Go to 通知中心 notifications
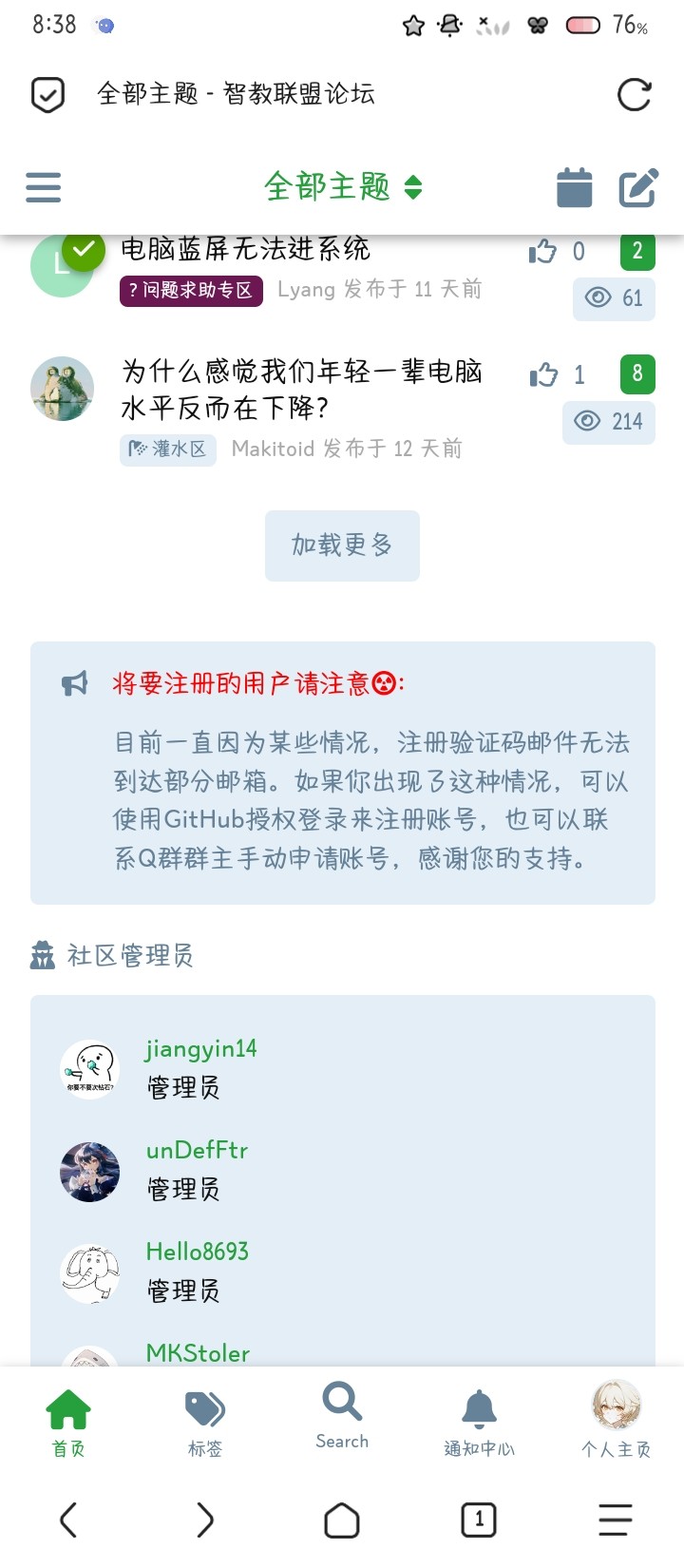 click(479, 1423)
